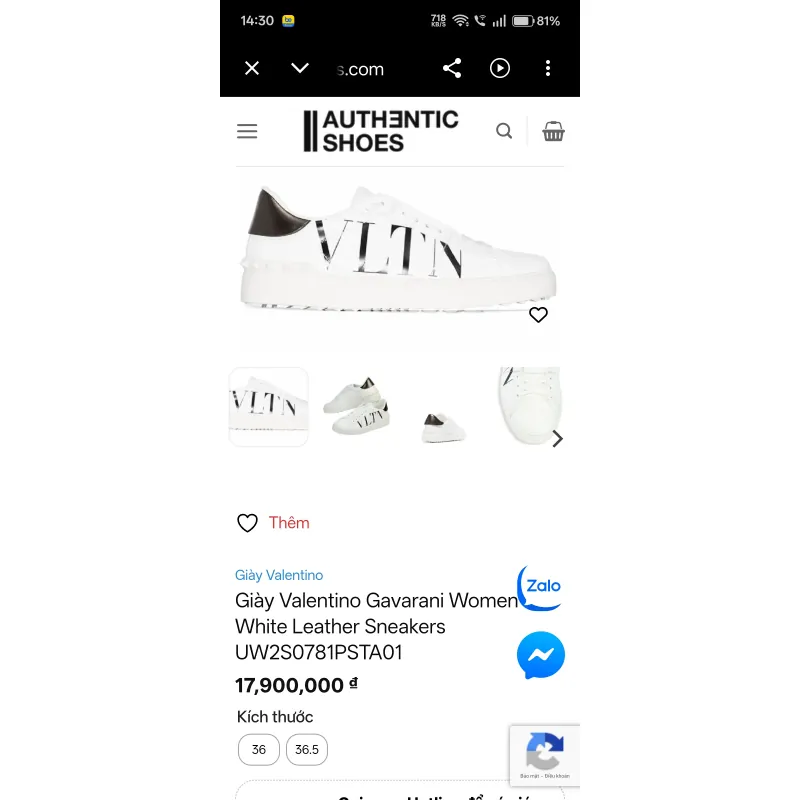Chat with the shop via Zalo

(x=540, y=587)
